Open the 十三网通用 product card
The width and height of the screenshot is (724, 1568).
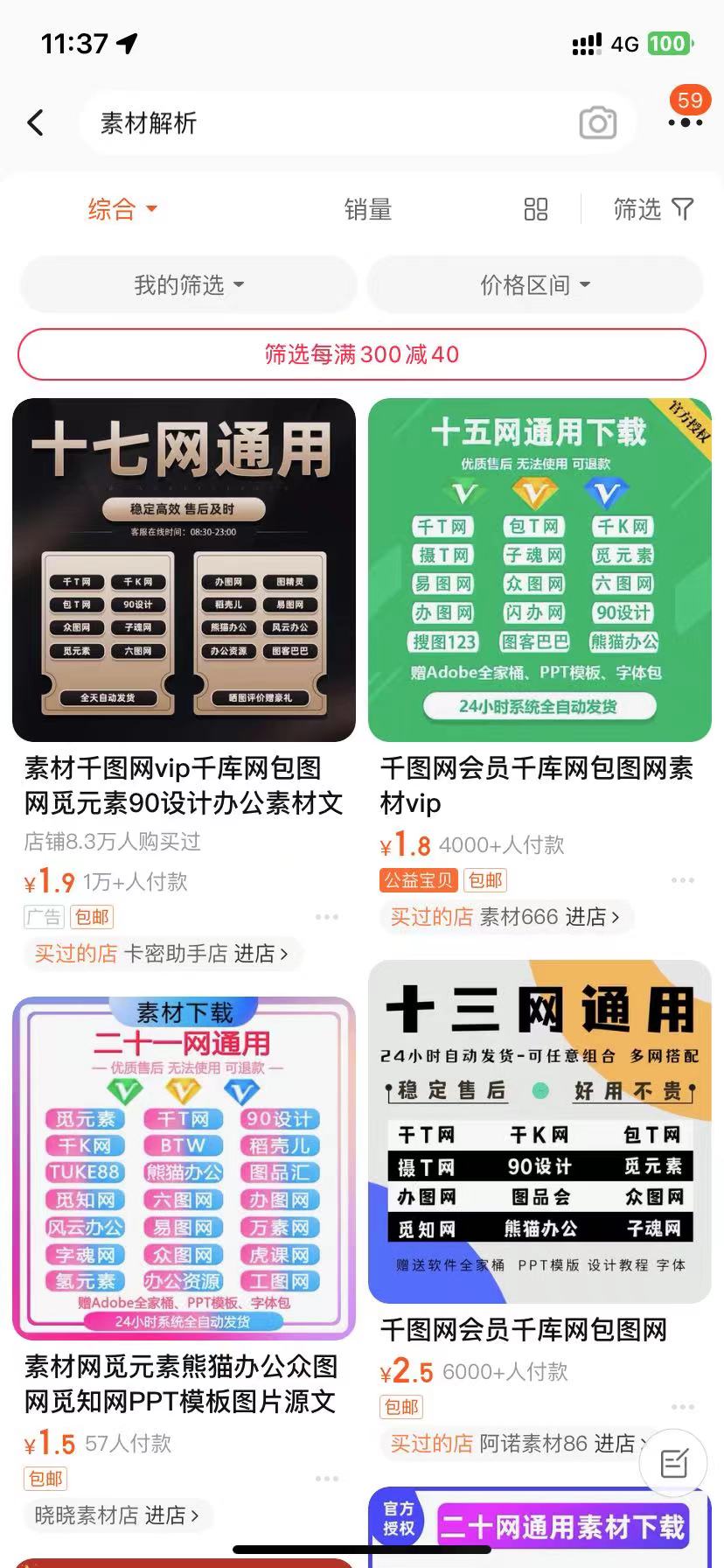[x=540, y=1131]
